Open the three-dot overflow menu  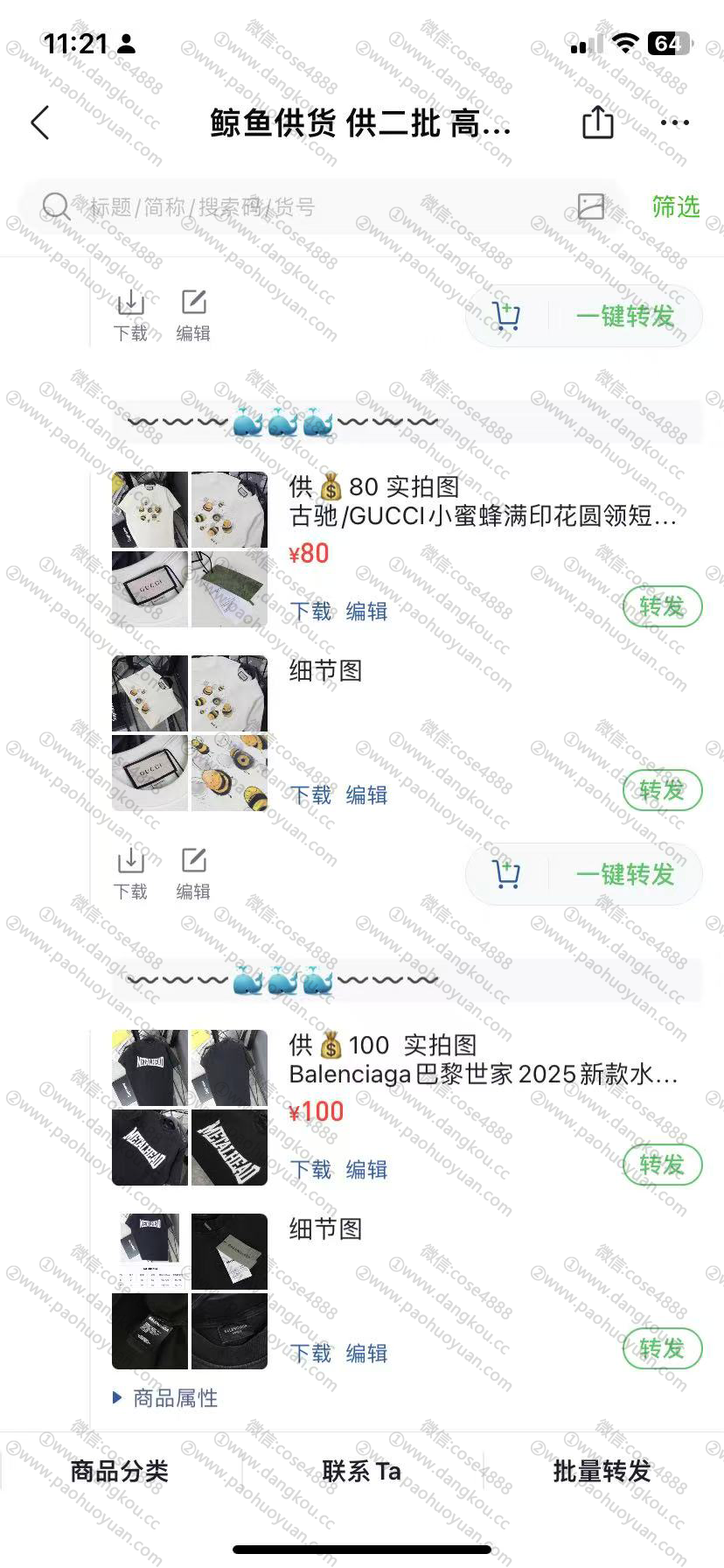coord(675,122)
